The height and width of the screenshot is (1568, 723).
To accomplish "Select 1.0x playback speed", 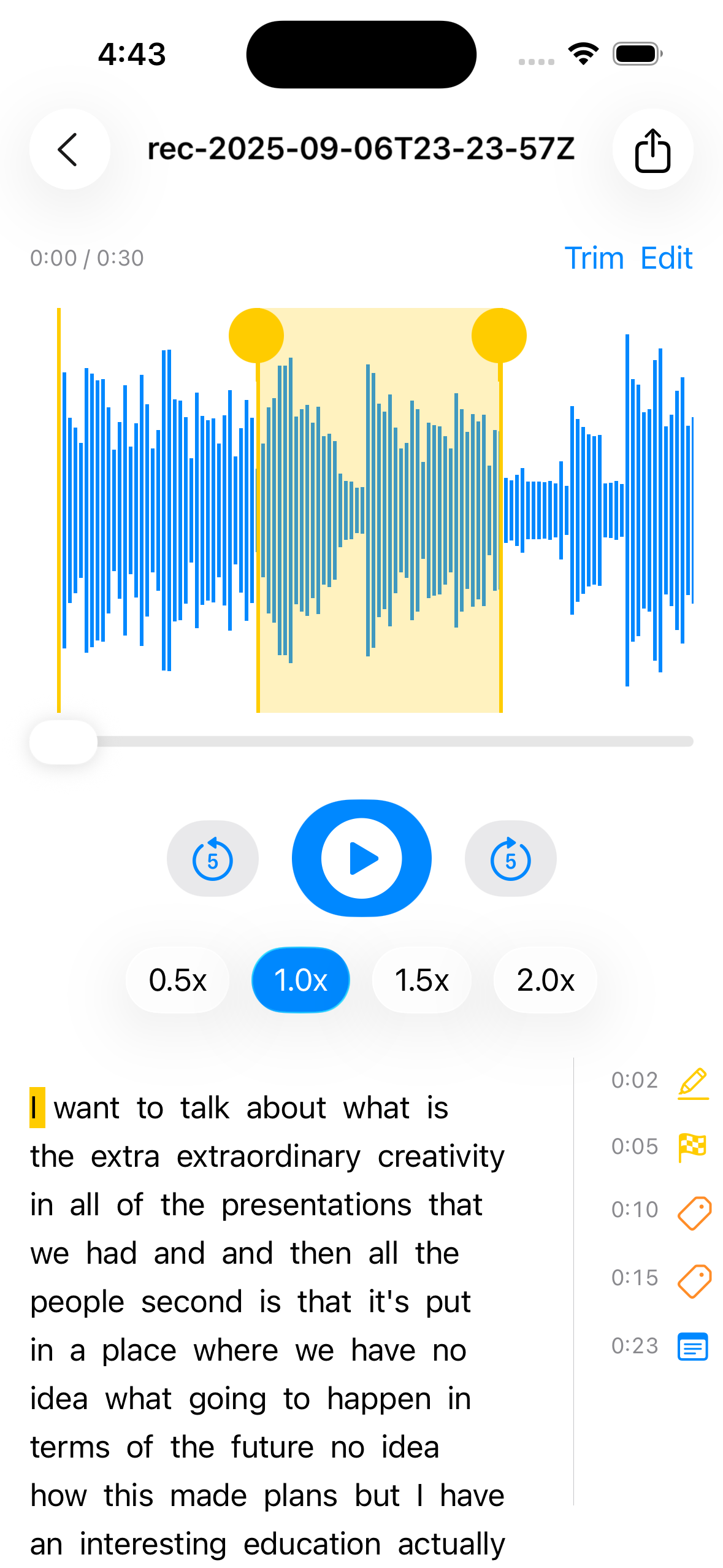I will (x=300, y=980).
